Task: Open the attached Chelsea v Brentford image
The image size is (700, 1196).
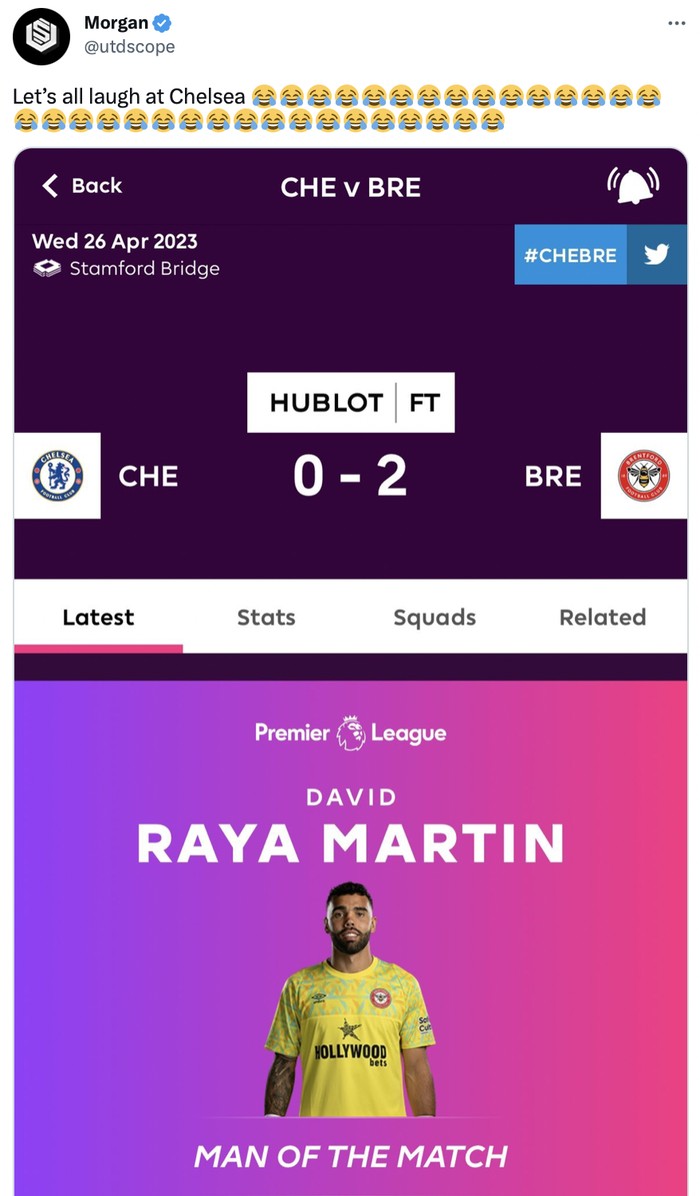Action: [x=351, y=672]
